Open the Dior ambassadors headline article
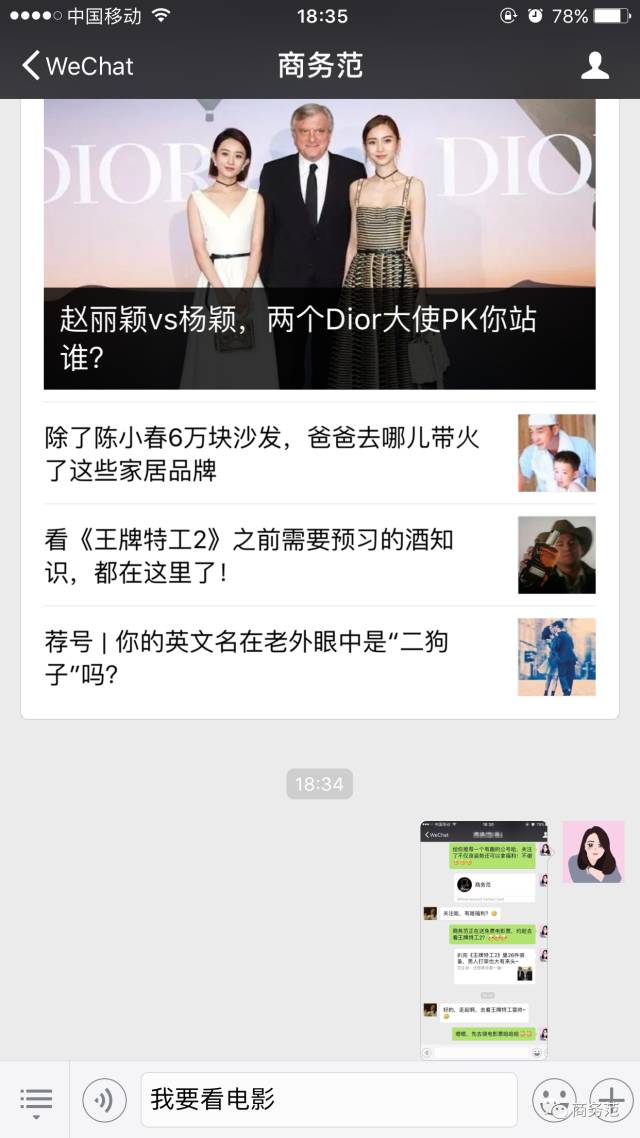The width and height of the screenshot is (640, 1138). (319, 245)
